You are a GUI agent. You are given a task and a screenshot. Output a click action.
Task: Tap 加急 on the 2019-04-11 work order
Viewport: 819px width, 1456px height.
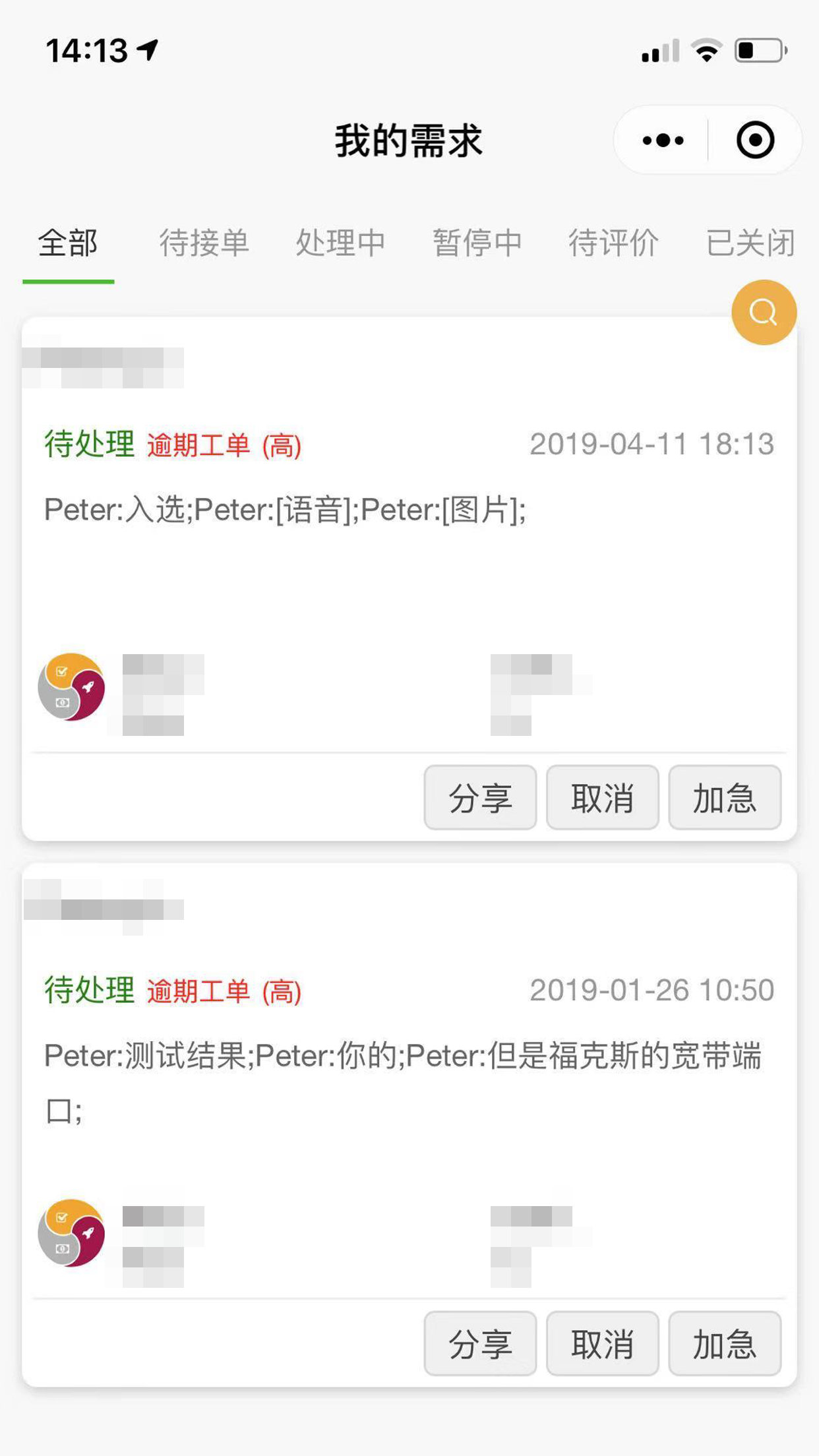coord(725,797)
